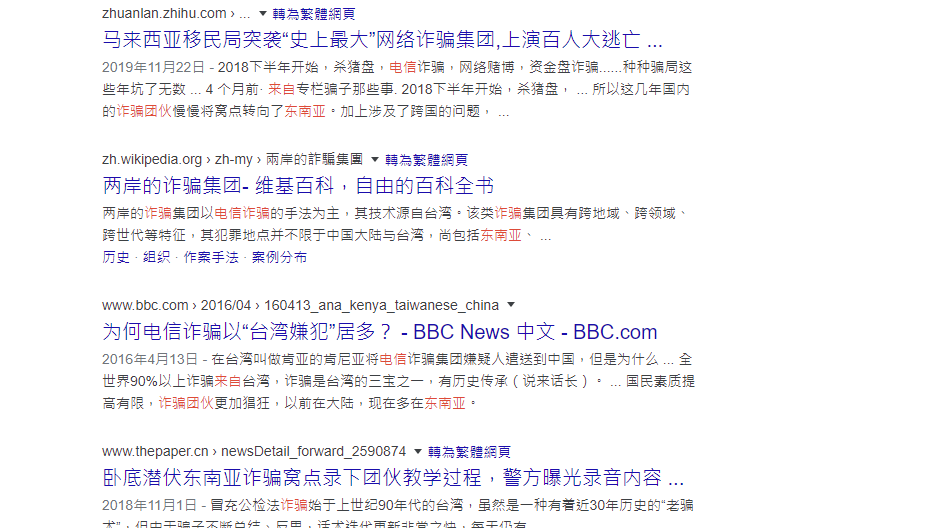
Task: Convert the Zhihu result to 繁體網頁
Action: coord(313,14)
